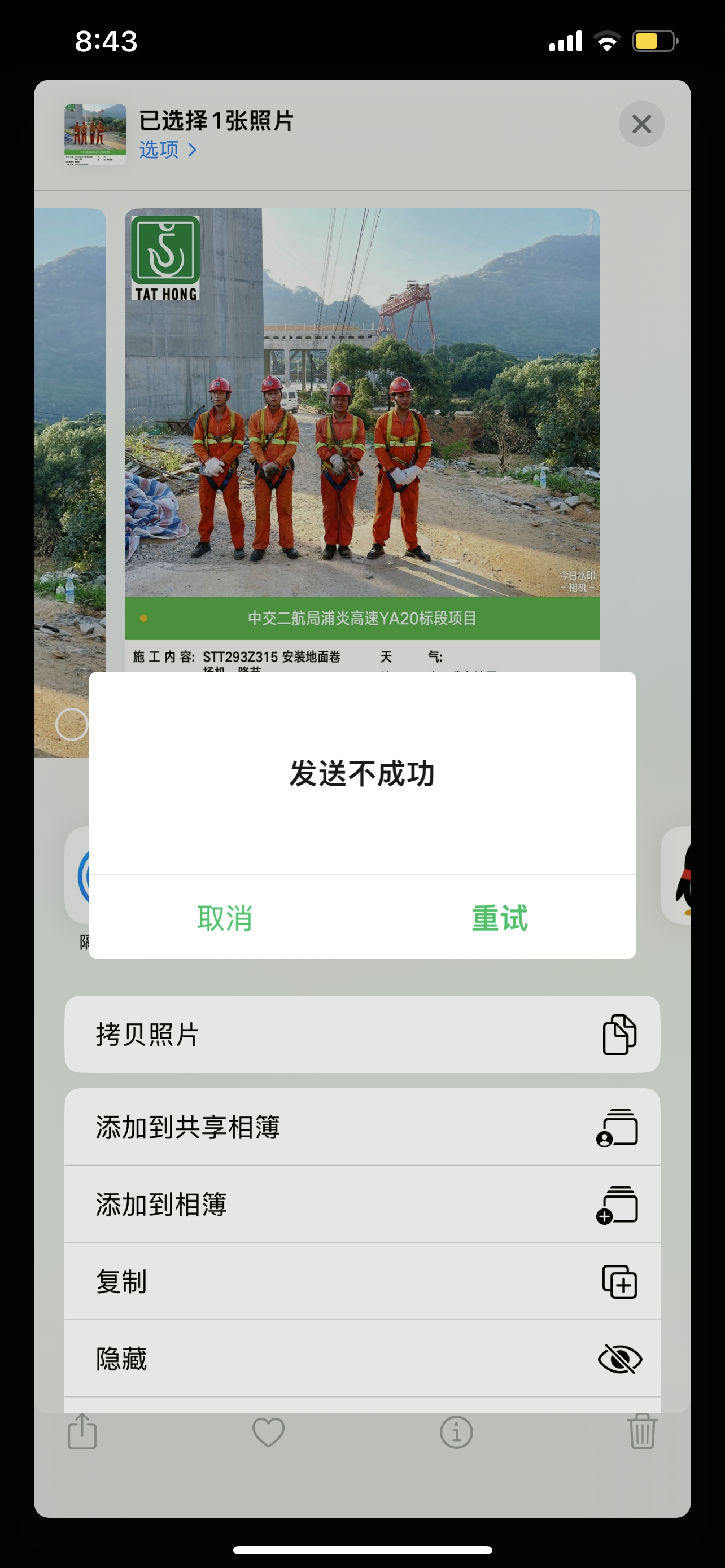Tap the selected construction workers photo
Screen dimensions: 725x1568
click(362, 426)
